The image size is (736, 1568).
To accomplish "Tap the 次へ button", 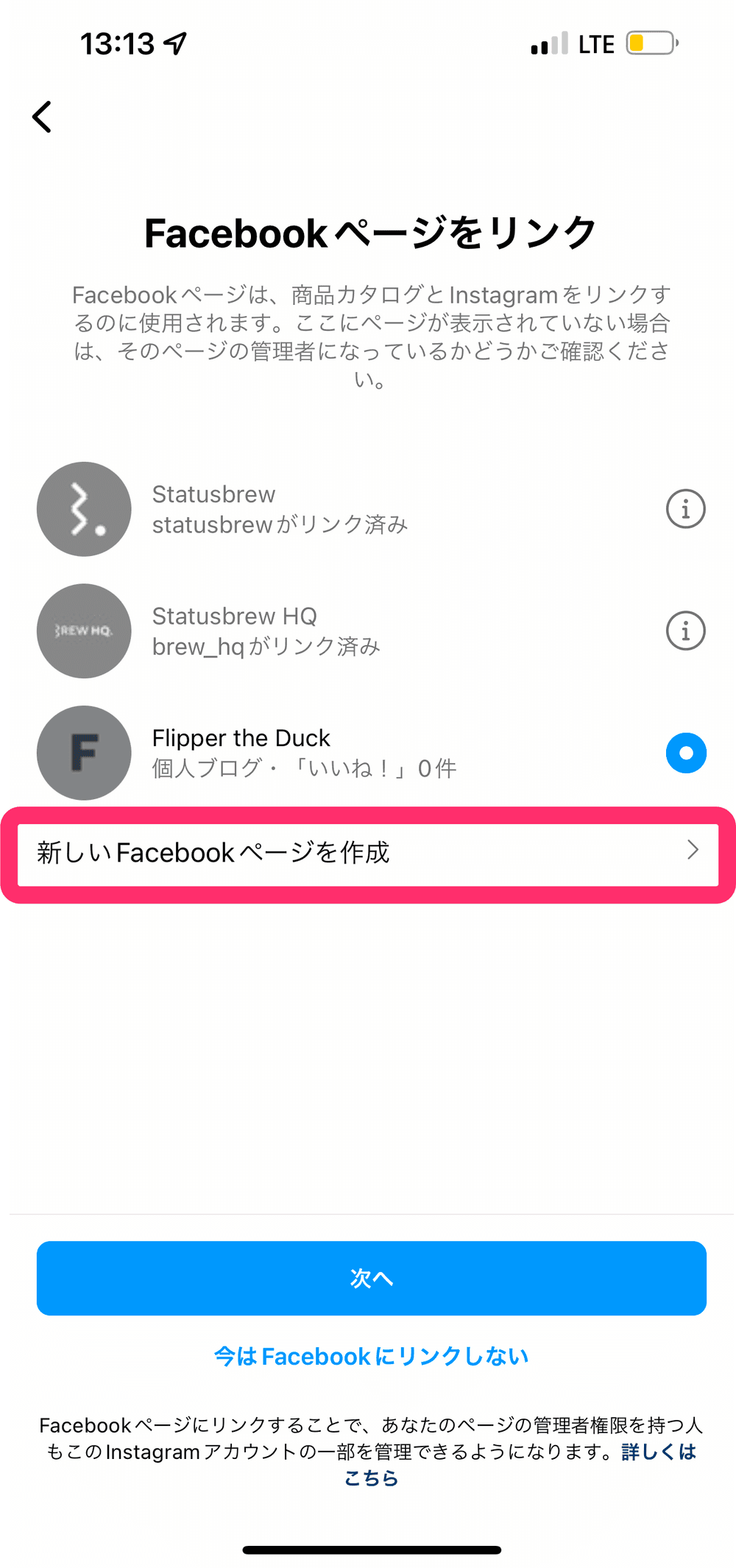I will 371,1279.
